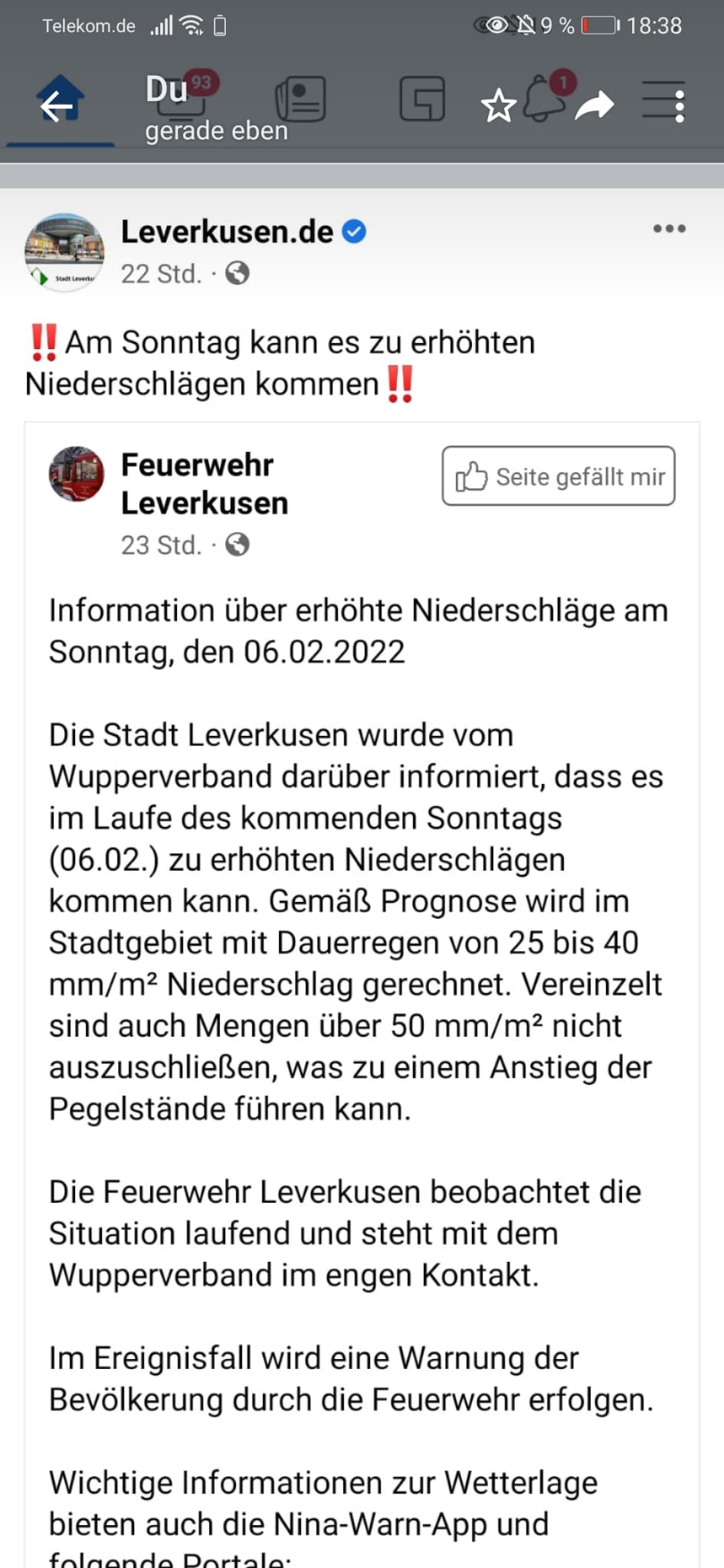This screenshot has width=724, height=1568.
Task: Like the Feuerwehr Leverkusen page
Action: [x=558, y=476]
